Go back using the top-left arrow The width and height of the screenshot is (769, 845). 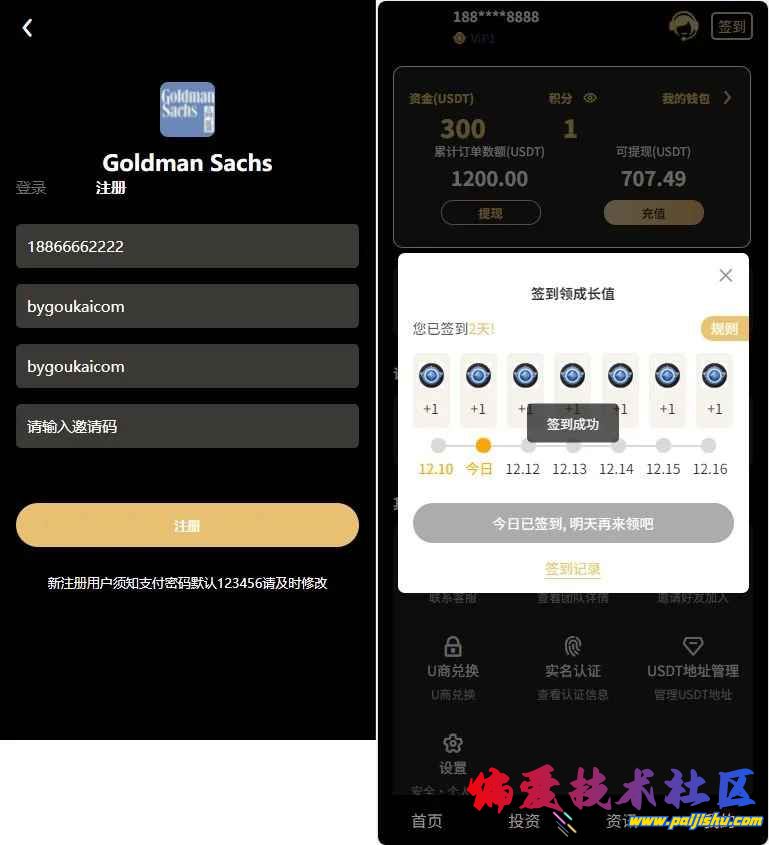[27, 28]
